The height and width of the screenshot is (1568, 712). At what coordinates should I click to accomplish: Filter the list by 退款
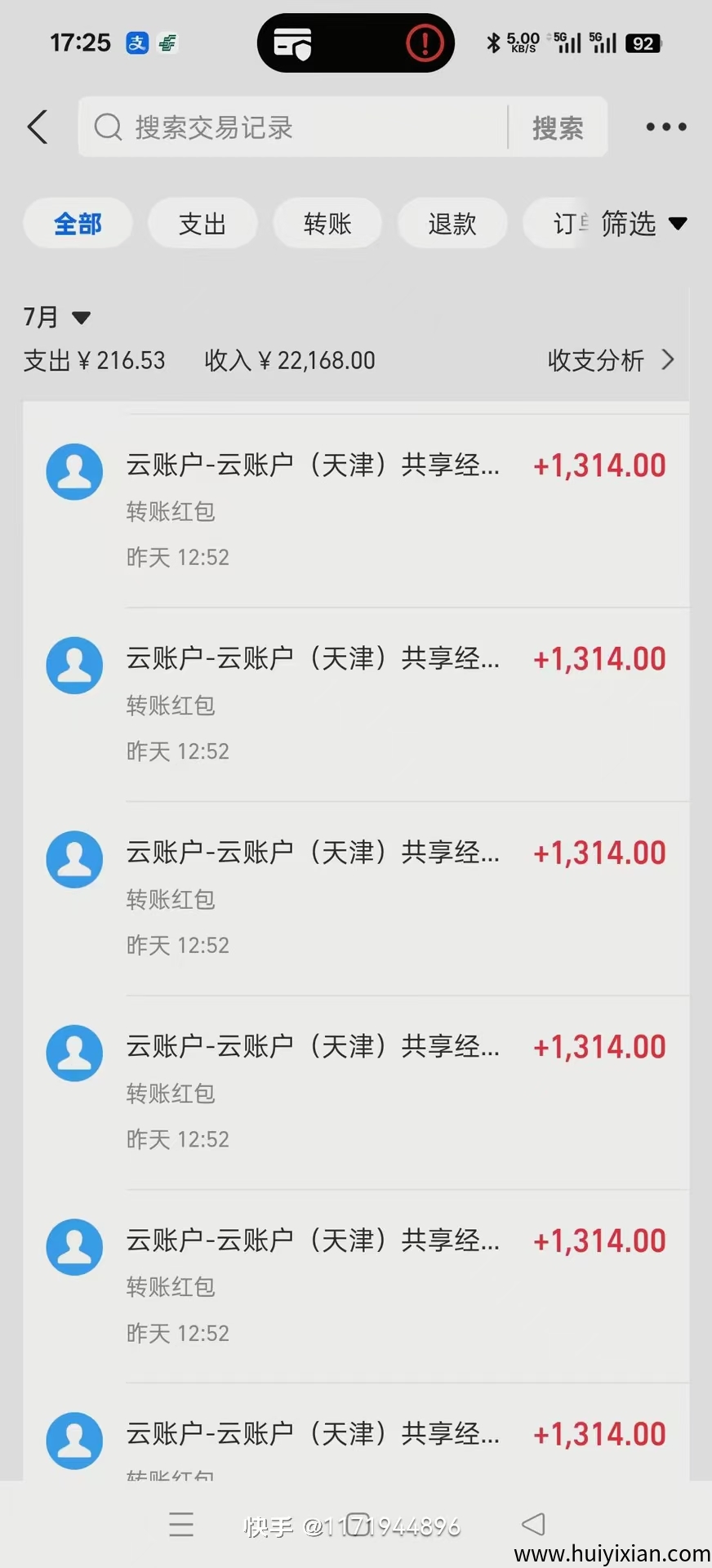point(452,223)
